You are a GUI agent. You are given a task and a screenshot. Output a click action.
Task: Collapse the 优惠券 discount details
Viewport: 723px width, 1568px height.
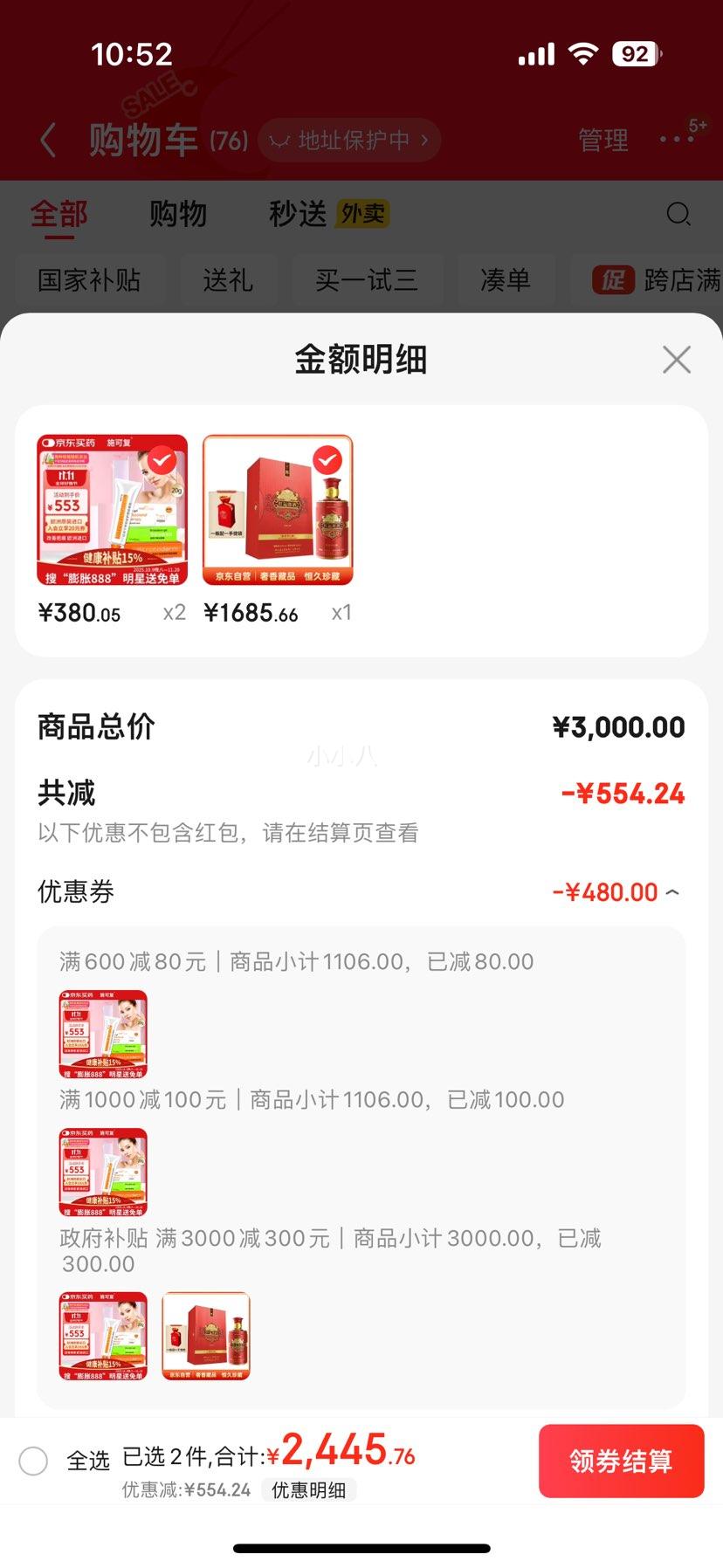[671, 892]
